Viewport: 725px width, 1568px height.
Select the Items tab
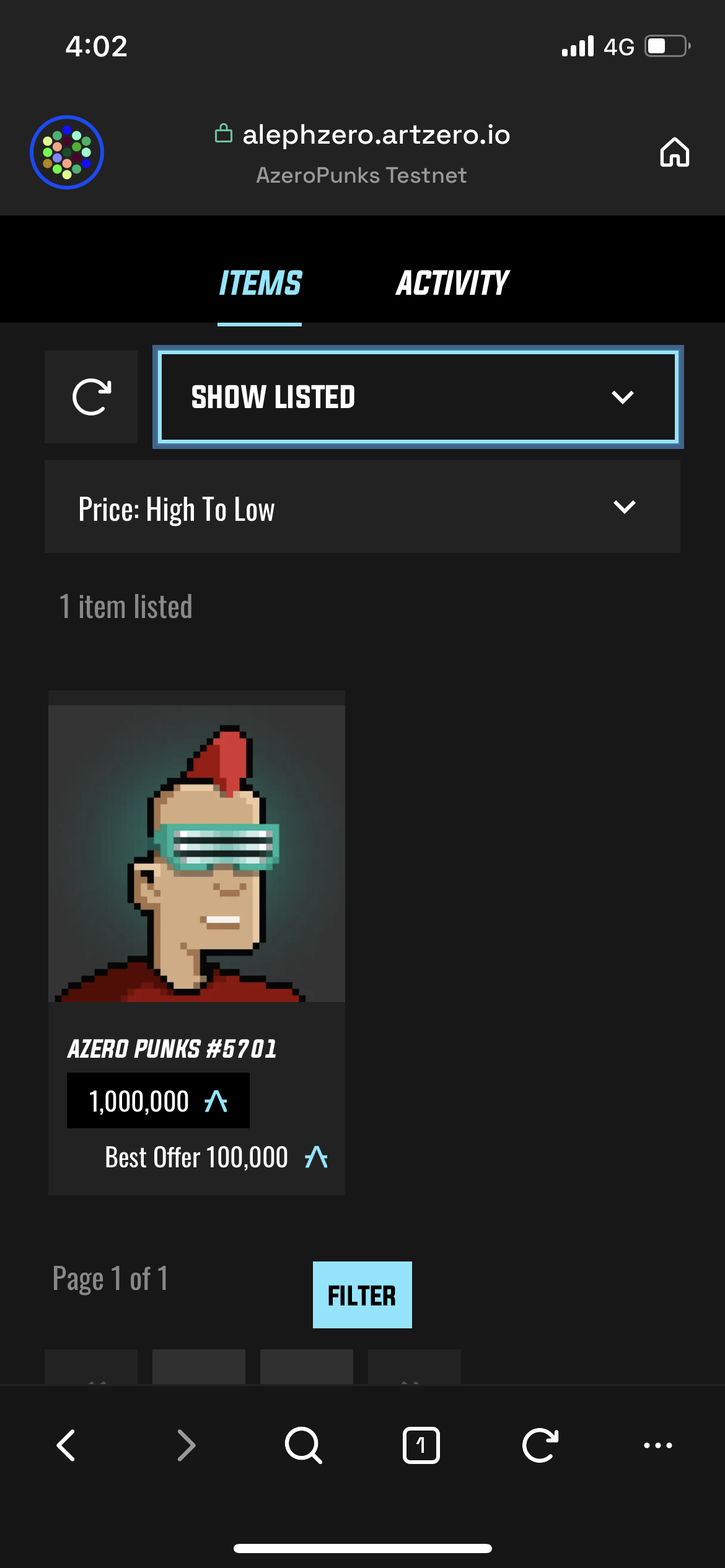click(260, 284)
